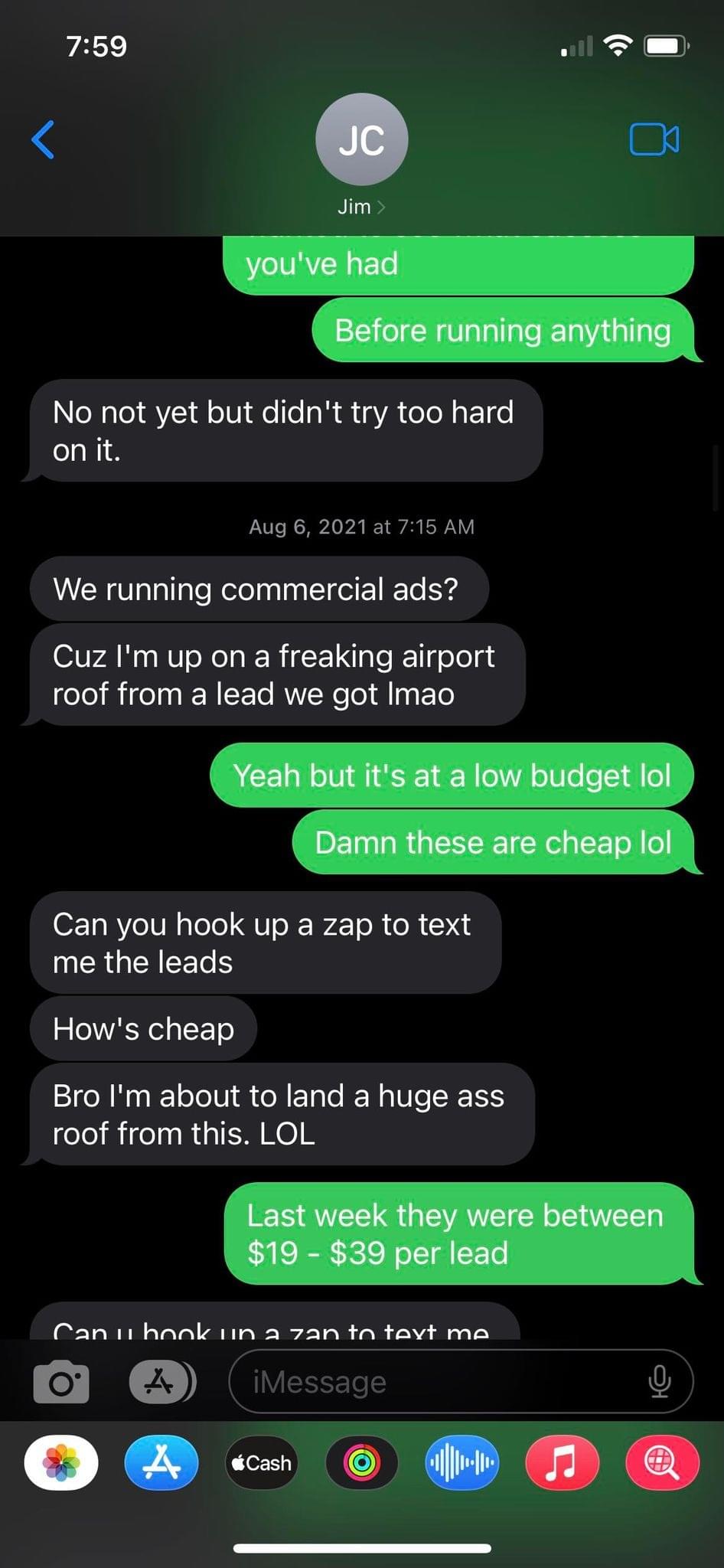Screen dimensions: 724x1568
Task: Open the Fitness activity rings app
Action: coord(361,1463)
